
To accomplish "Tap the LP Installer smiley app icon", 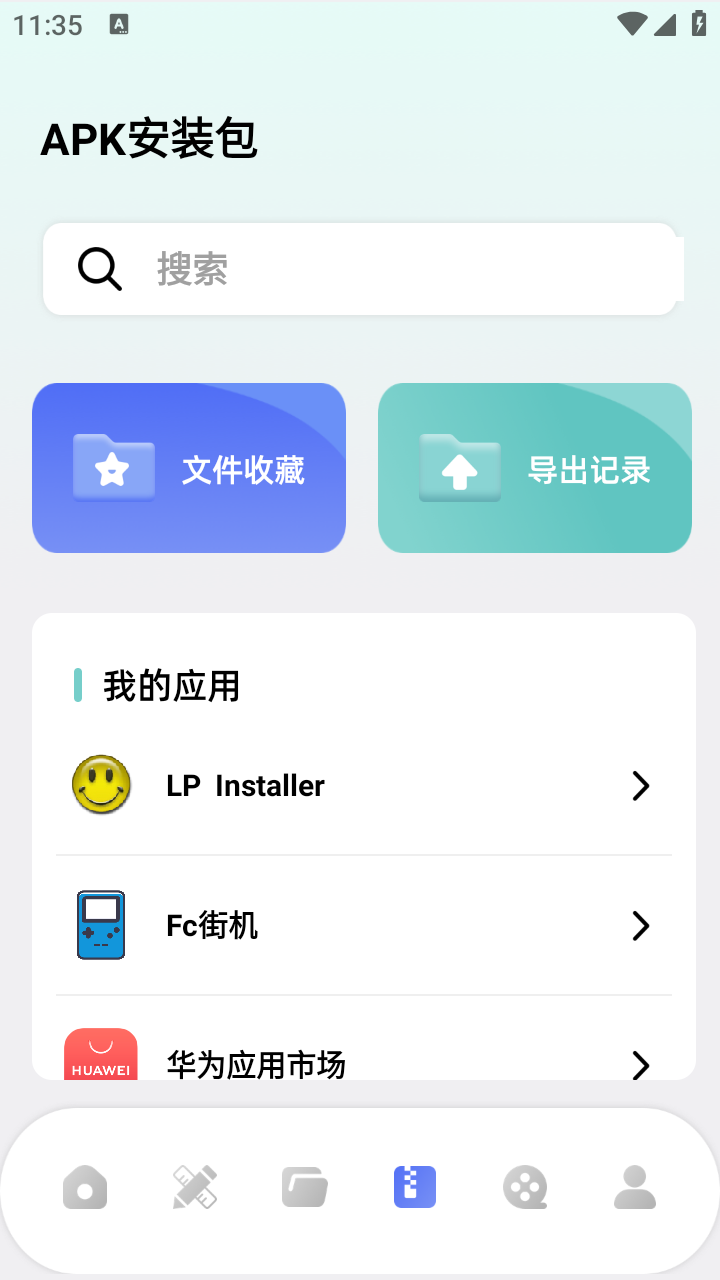I will (x=101, y=785).
